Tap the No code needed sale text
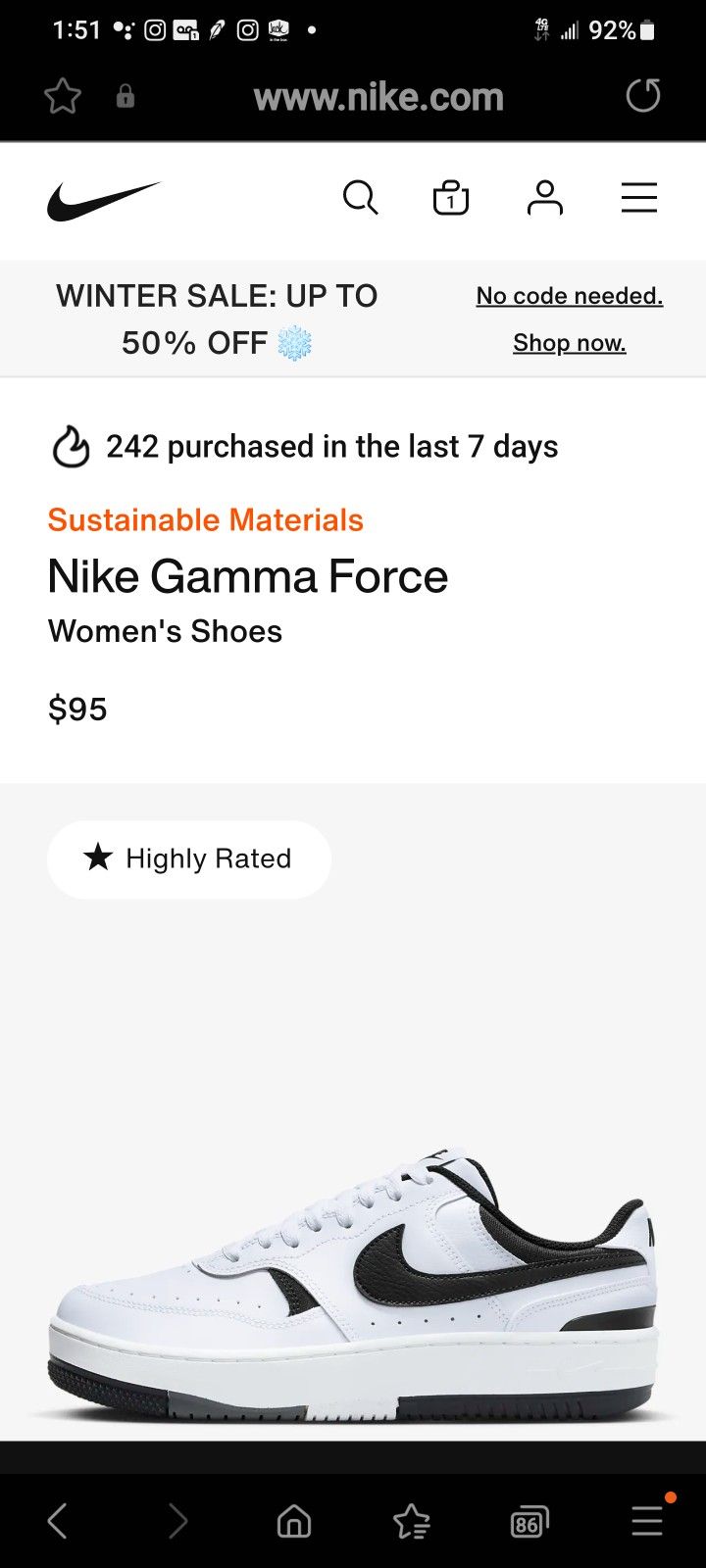This screenshot has height=1568, width=706. 569,295
